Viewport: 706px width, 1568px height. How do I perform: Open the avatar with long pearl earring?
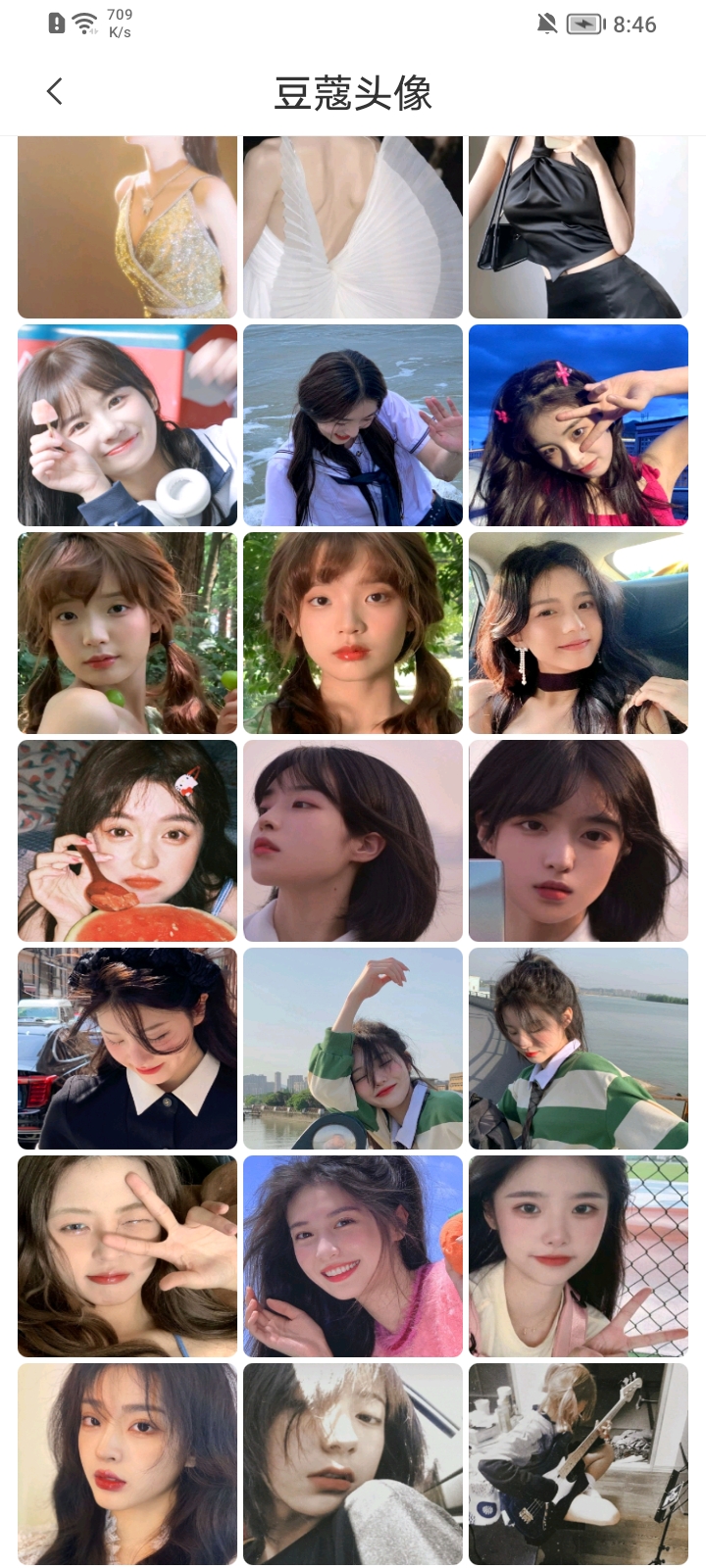point(579,633)
